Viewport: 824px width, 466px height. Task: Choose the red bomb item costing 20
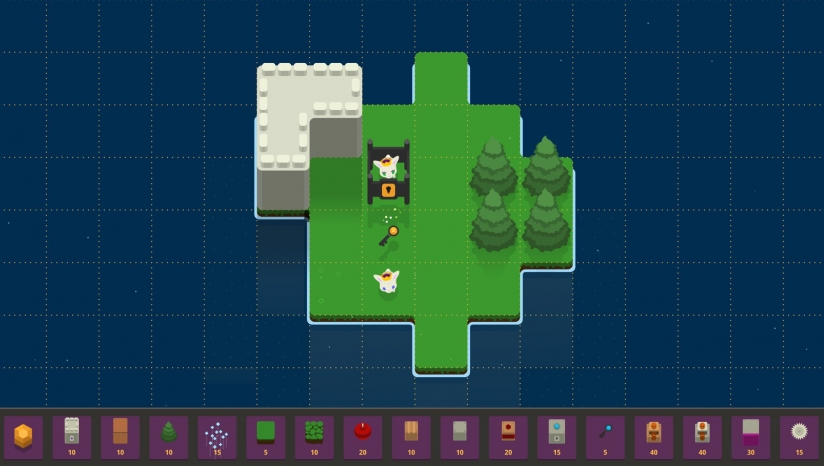tap(363, 437)
